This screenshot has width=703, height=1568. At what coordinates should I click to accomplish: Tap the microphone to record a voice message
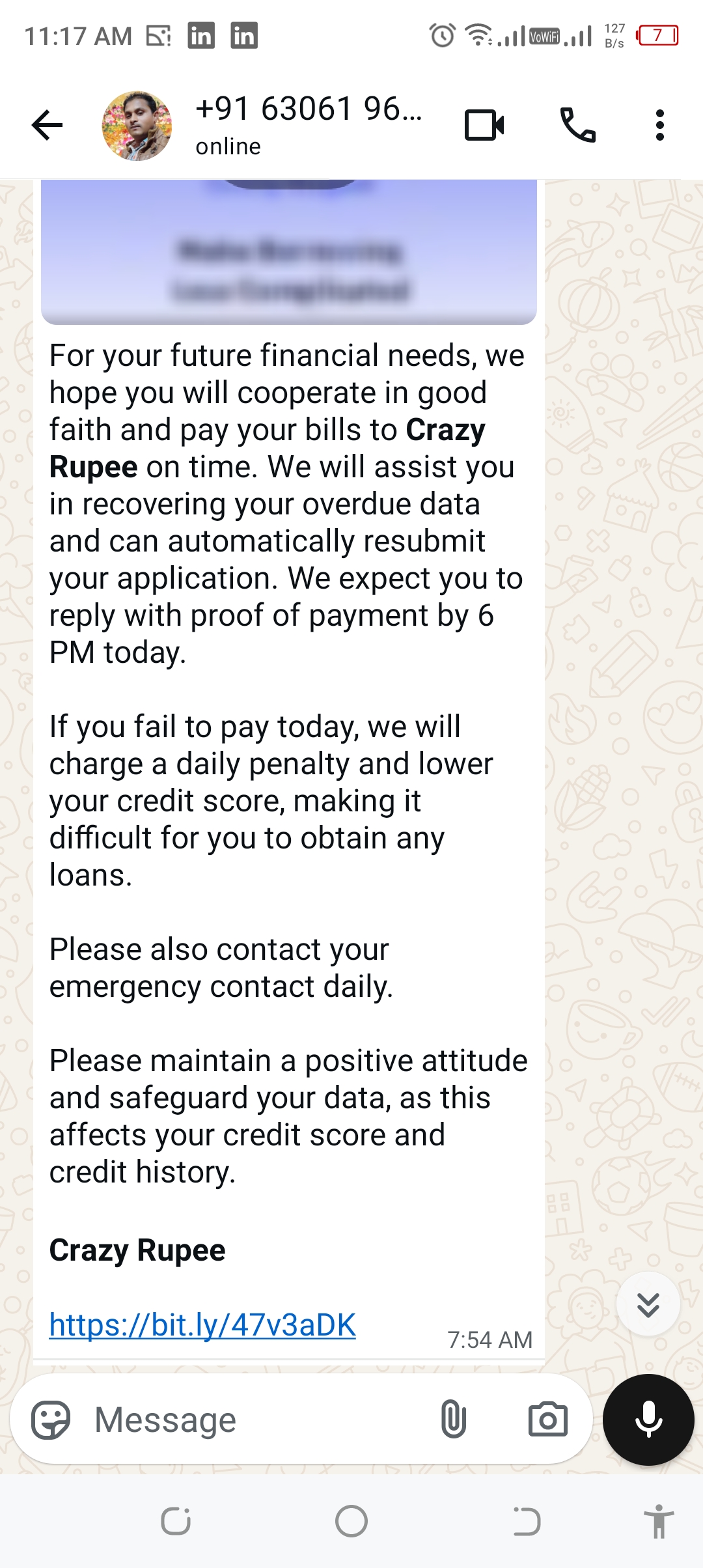click(x=648, y=1420)
